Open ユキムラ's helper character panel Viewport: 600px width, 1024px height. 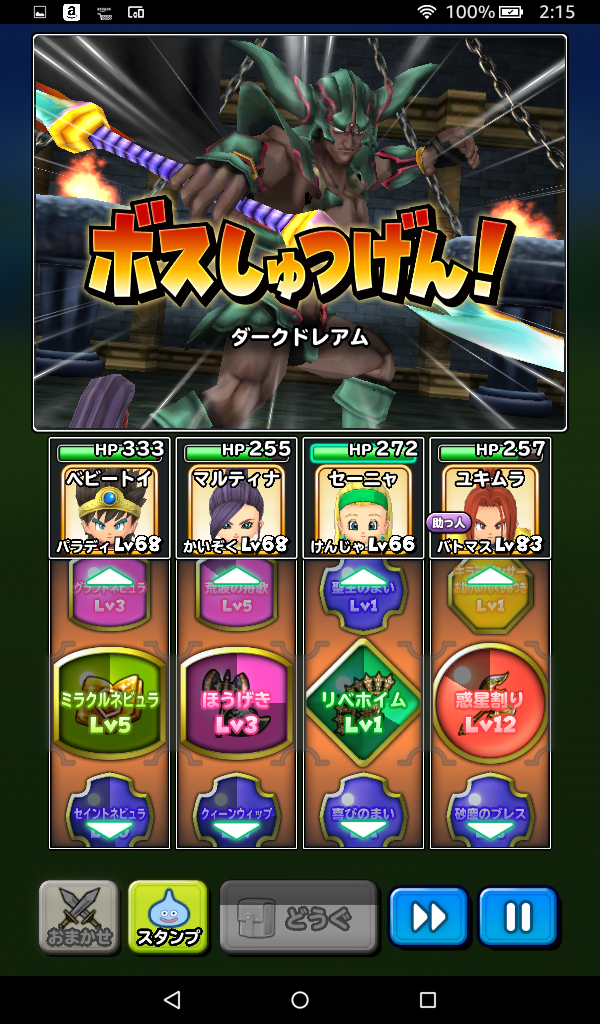click(490, 498)
